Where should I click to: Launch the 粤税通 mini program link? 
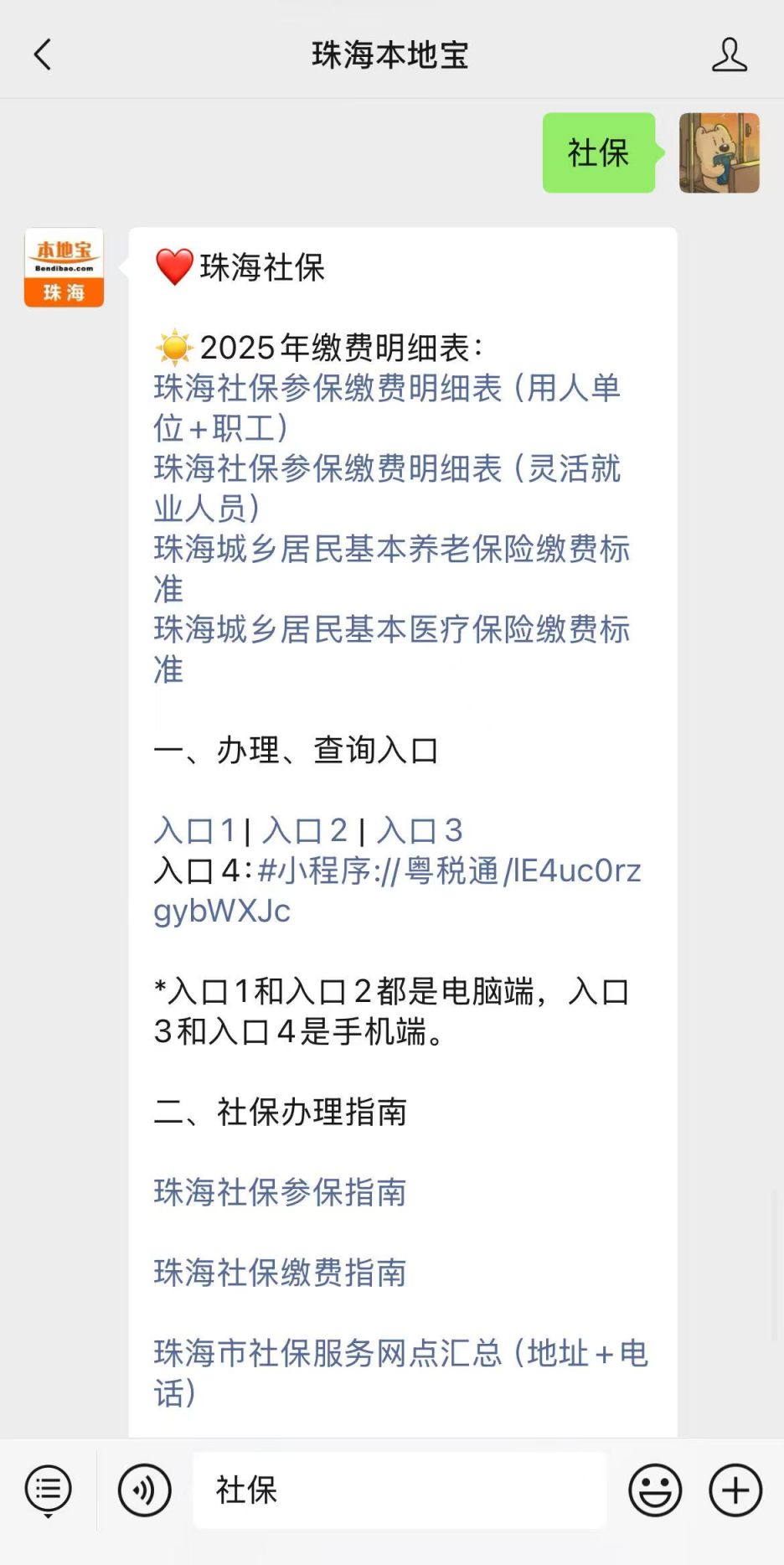pyautogui.click(x=449, y=872)
